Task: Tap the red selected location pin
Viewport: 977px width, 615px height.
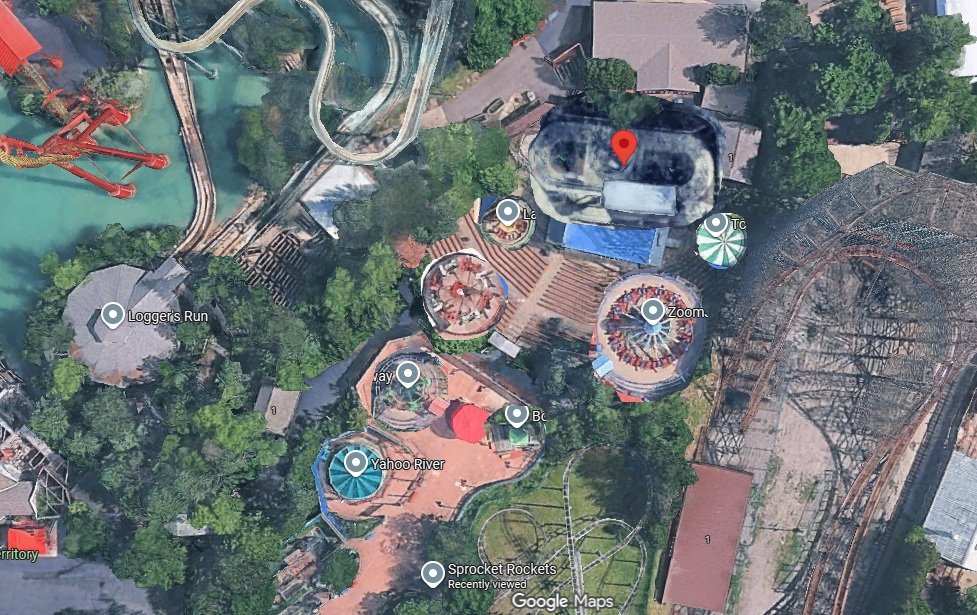Action: click(x=624, y=148)
